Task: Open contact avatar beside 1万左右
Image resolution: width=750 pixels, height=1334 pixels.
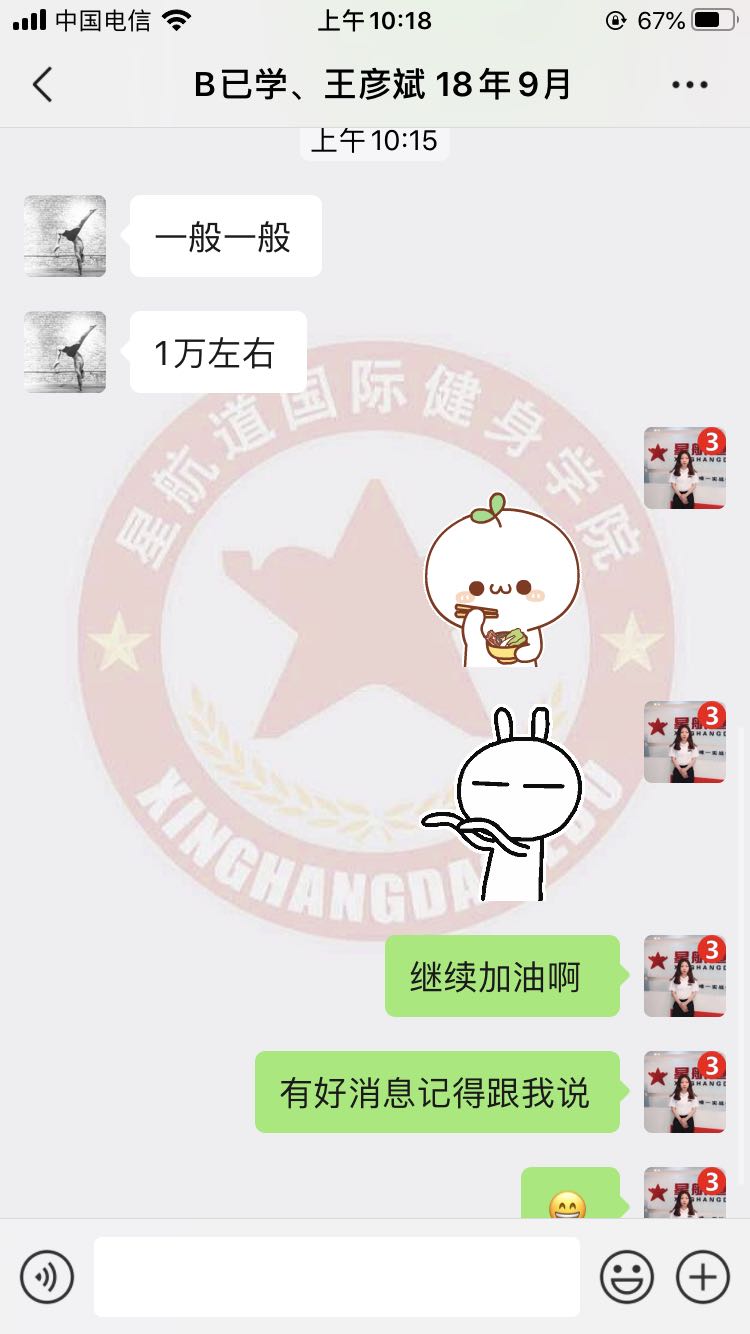Action: tap(65, 352)
